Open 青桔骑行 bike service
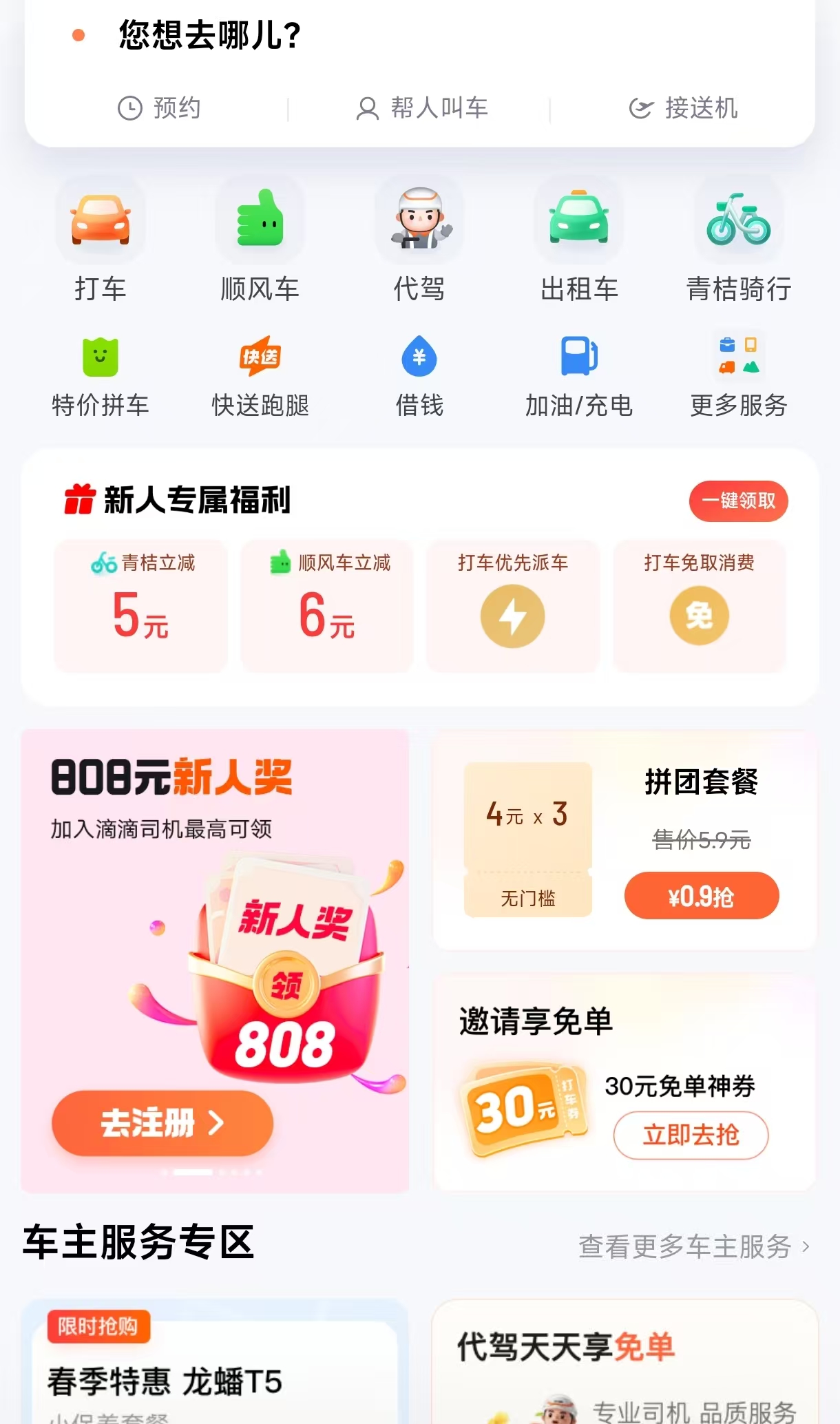 [x=738, y=240]
